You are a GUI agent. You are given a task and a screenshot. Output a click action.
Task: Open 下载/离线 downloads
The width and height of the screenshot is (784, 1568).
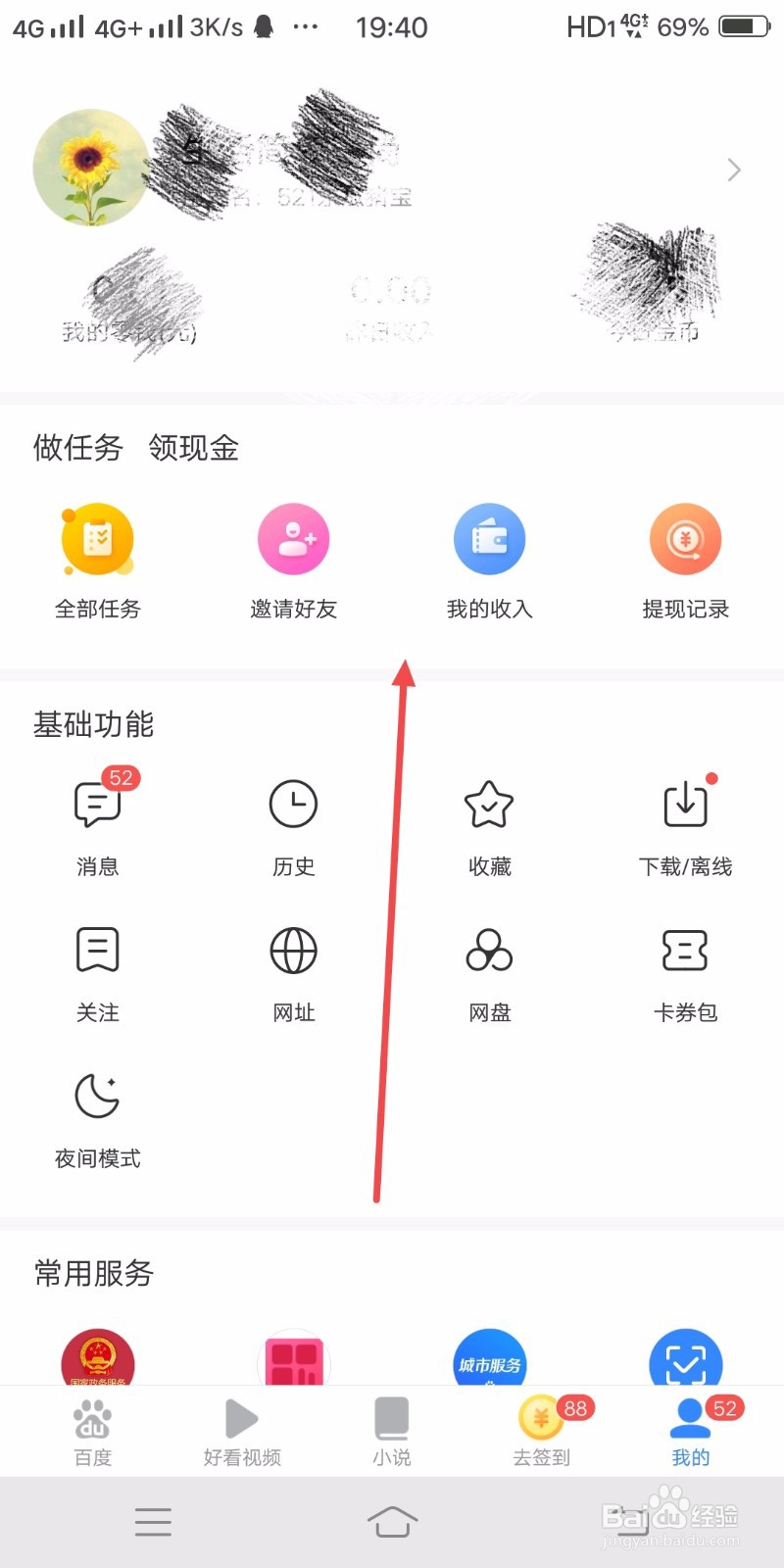point(685,823)
